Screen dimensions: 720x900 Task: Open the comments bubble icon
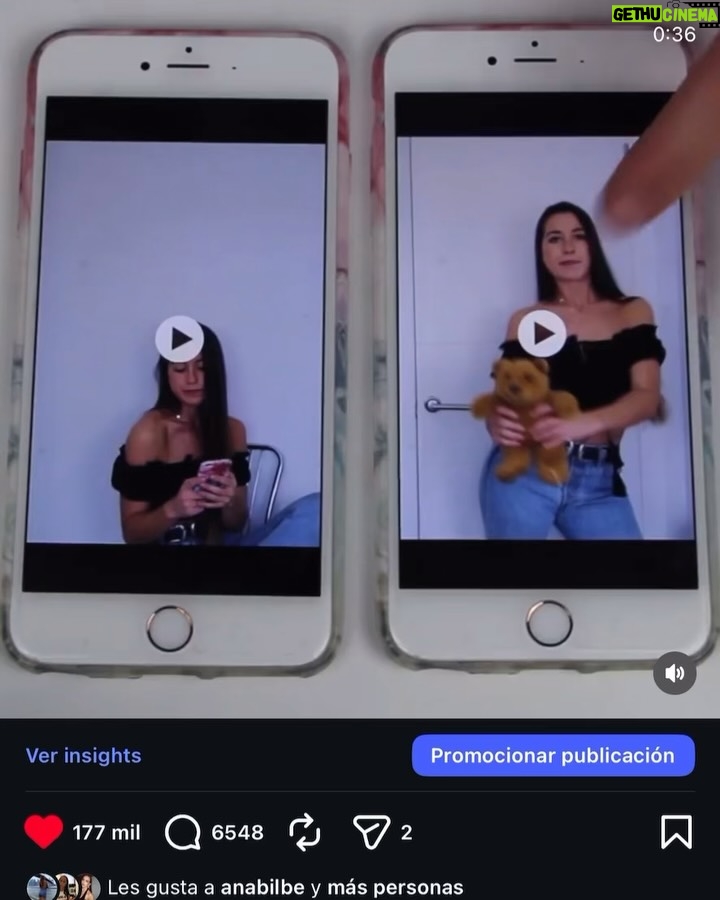point(183,832)
